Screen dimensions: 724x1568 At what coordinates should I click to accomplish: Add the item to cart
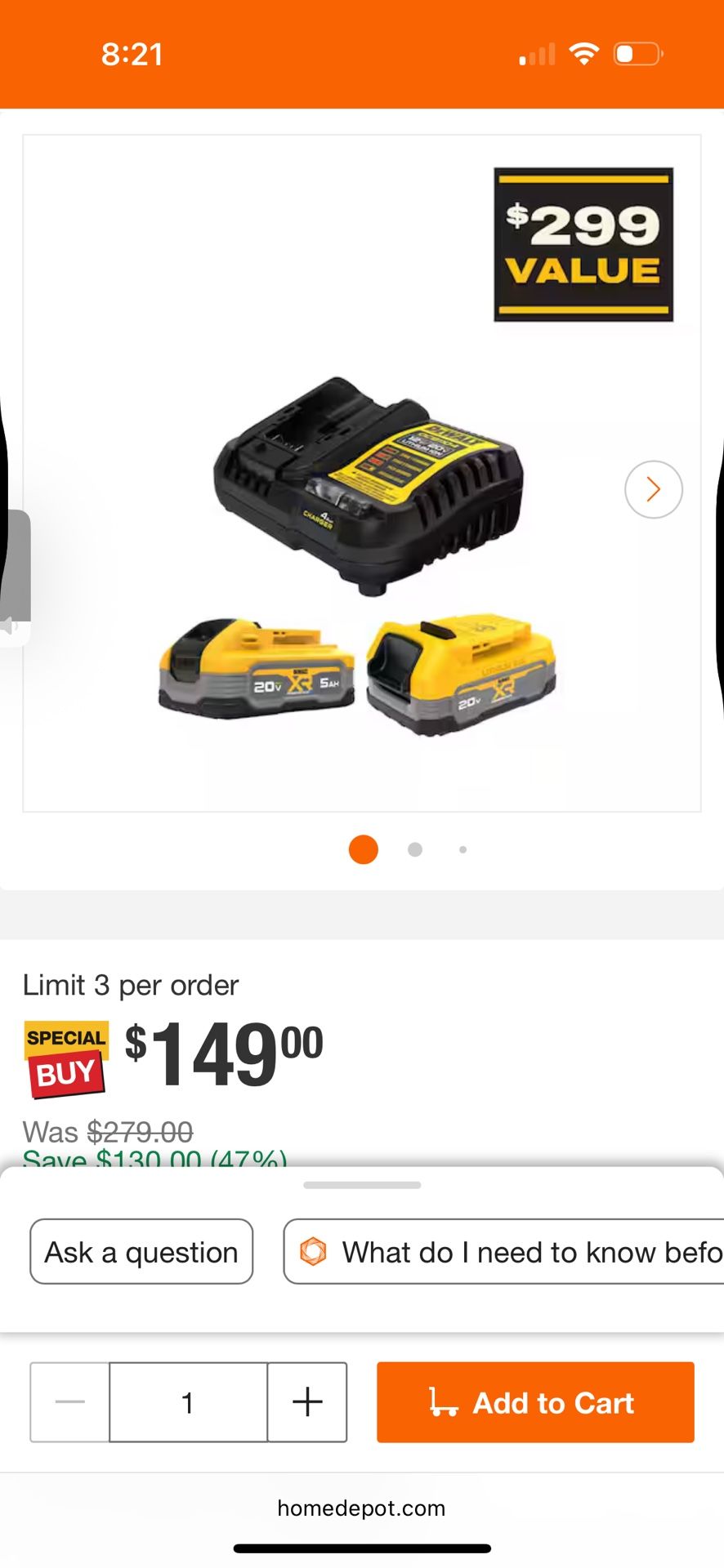(x=535, y=1401)
